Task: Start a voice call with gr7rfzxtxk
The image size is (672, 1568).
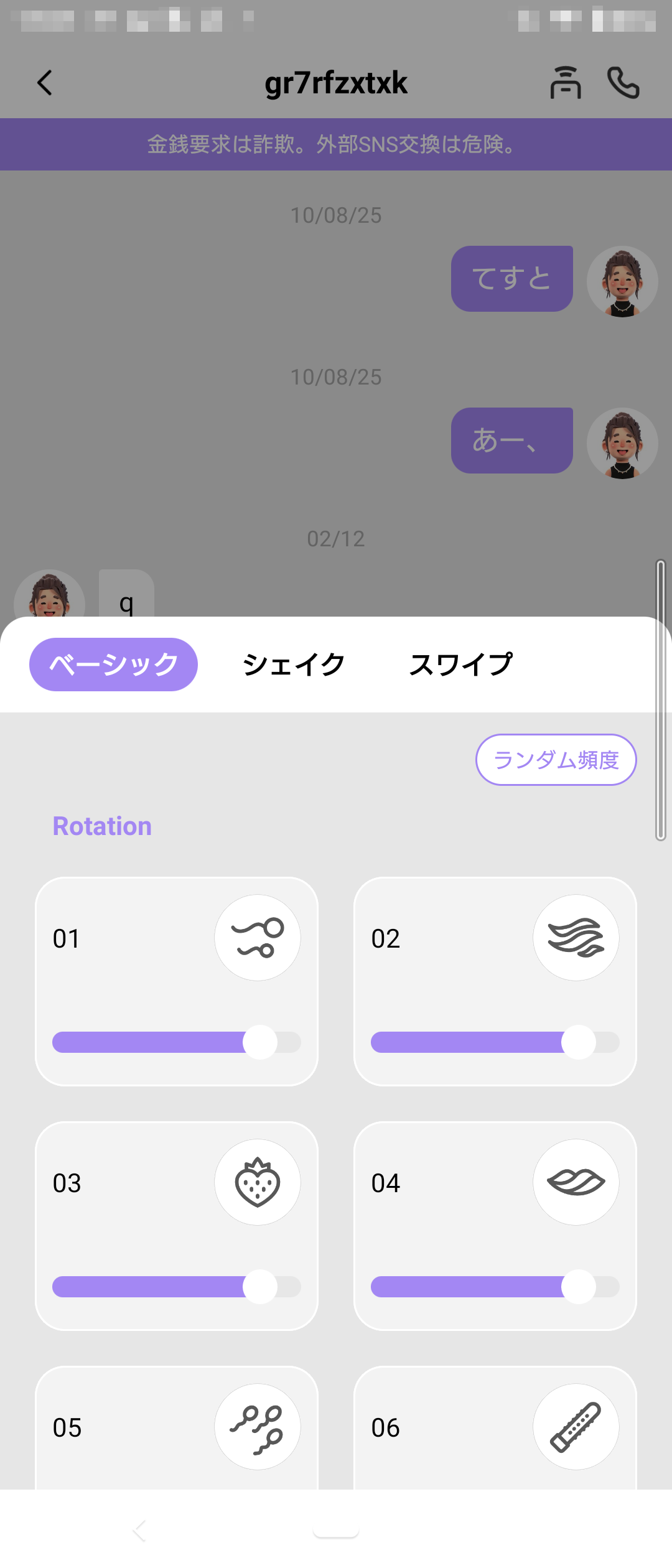Action: 623,83
